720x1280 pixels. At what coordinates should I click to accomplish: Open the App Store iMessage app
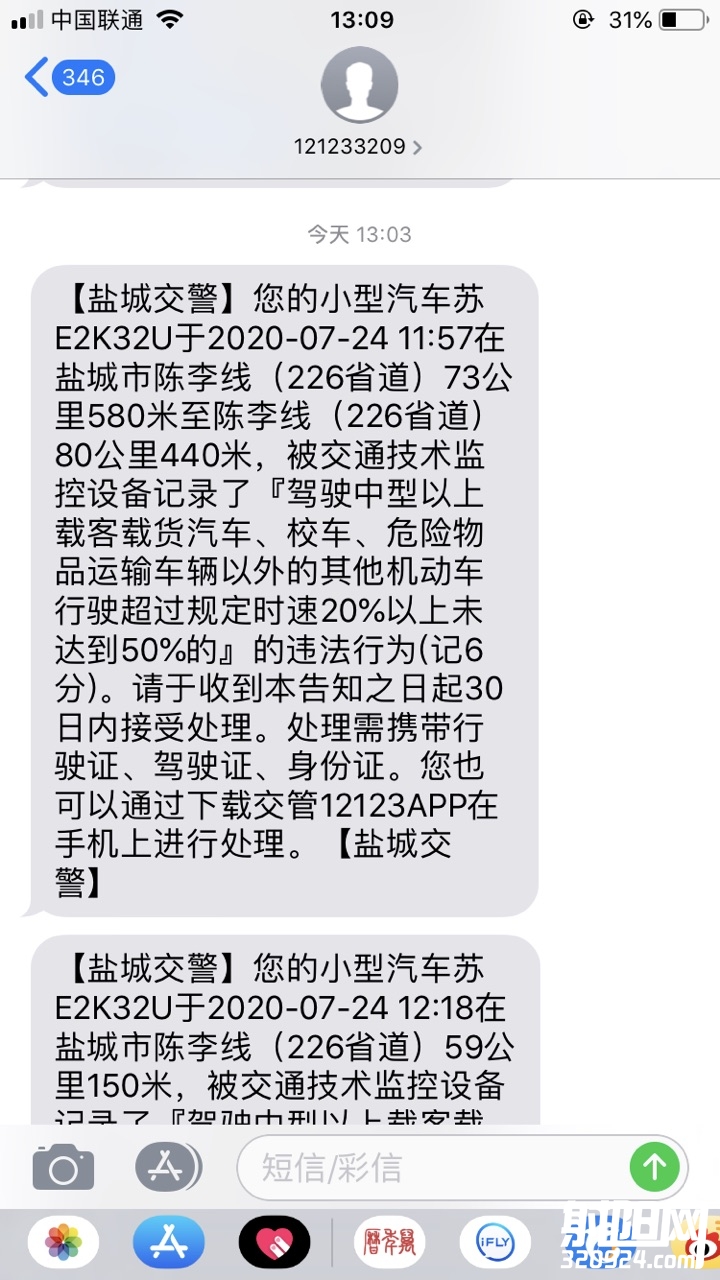click(x=168, y=1244)
